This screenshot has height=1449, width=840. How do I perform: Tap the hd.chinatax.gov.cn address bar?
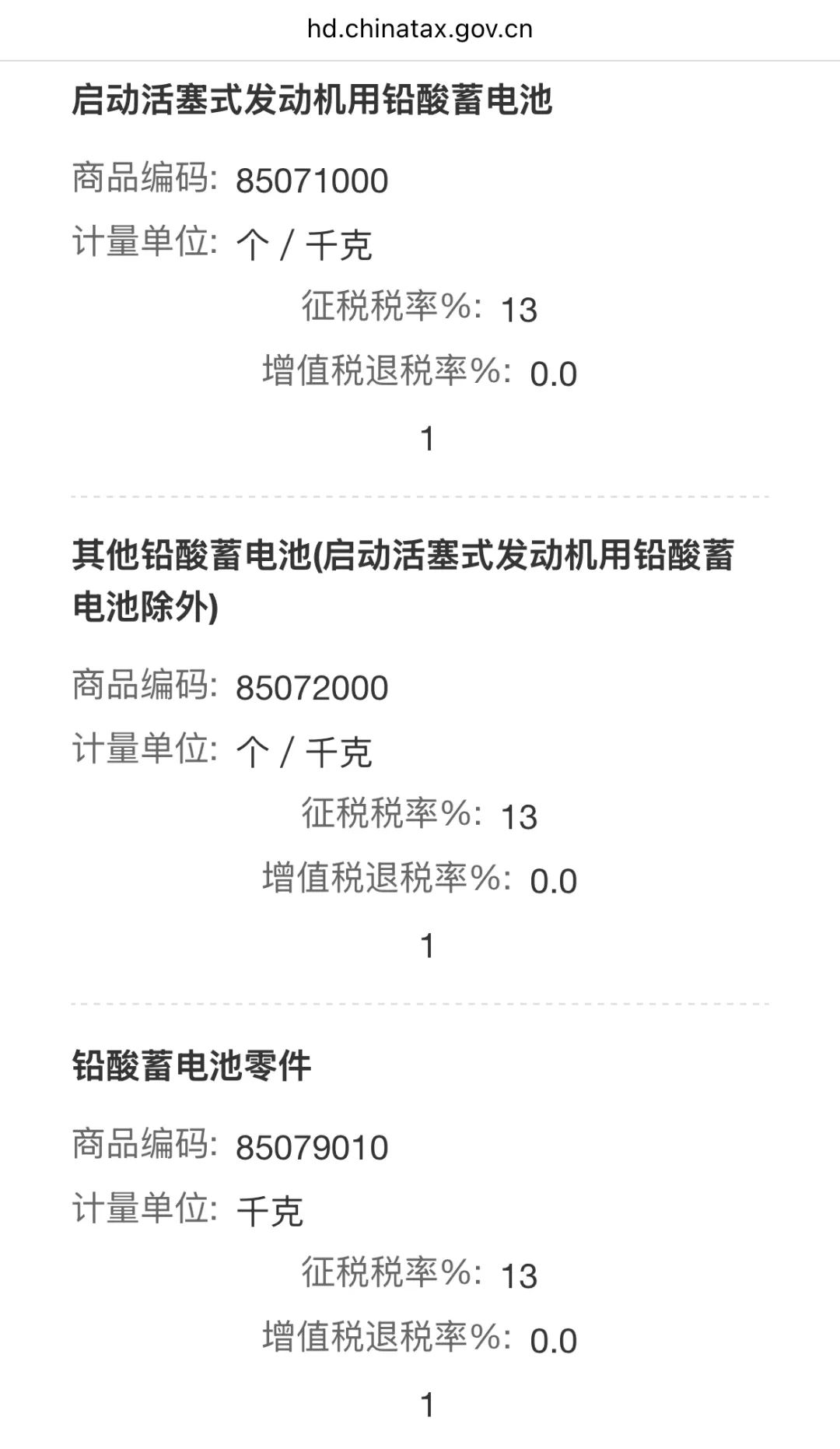tap(420, 30)
